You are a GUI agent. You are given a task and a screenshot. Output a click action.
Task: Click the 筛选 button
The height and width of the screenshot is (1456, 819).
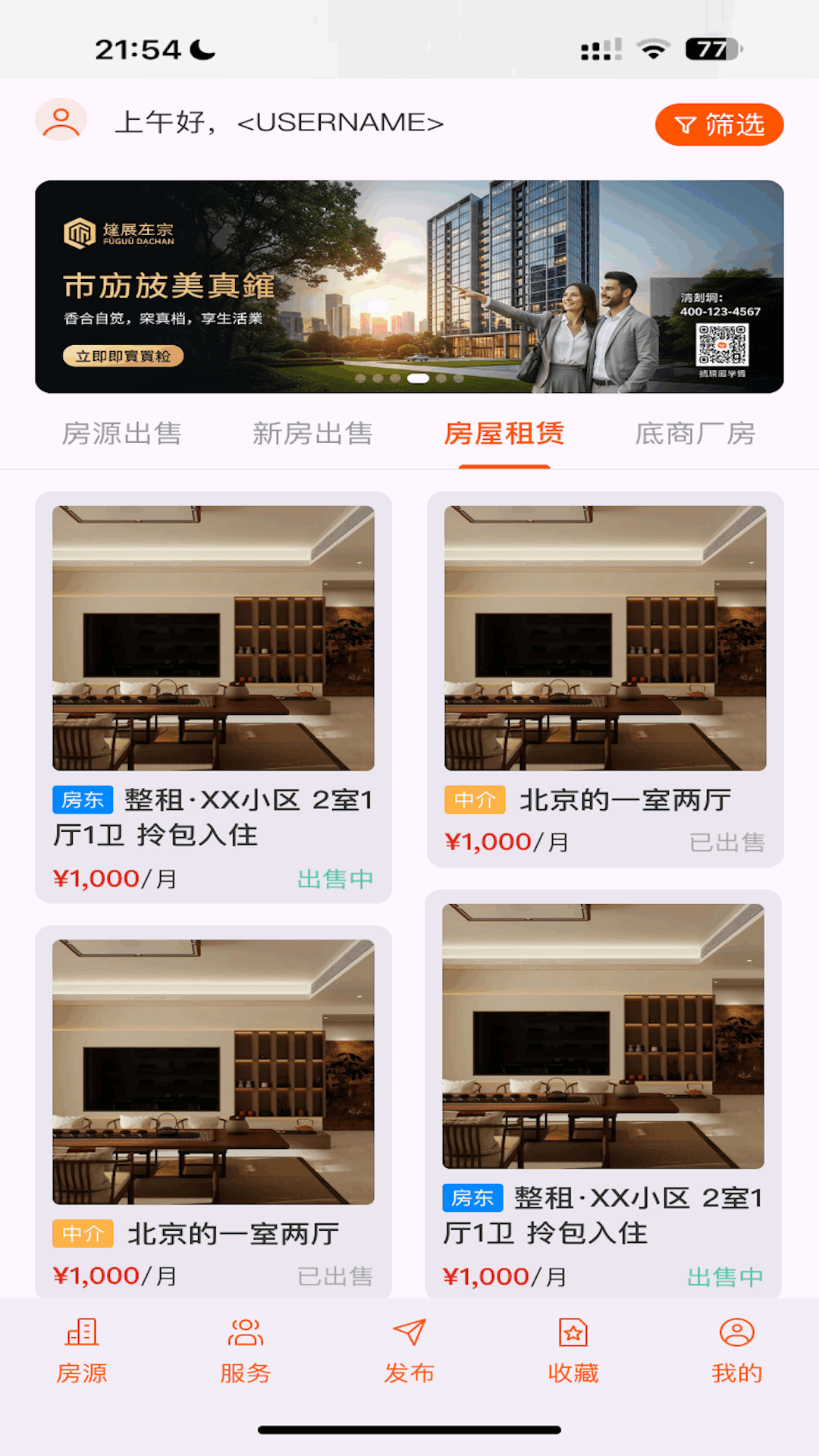point(718,124)
